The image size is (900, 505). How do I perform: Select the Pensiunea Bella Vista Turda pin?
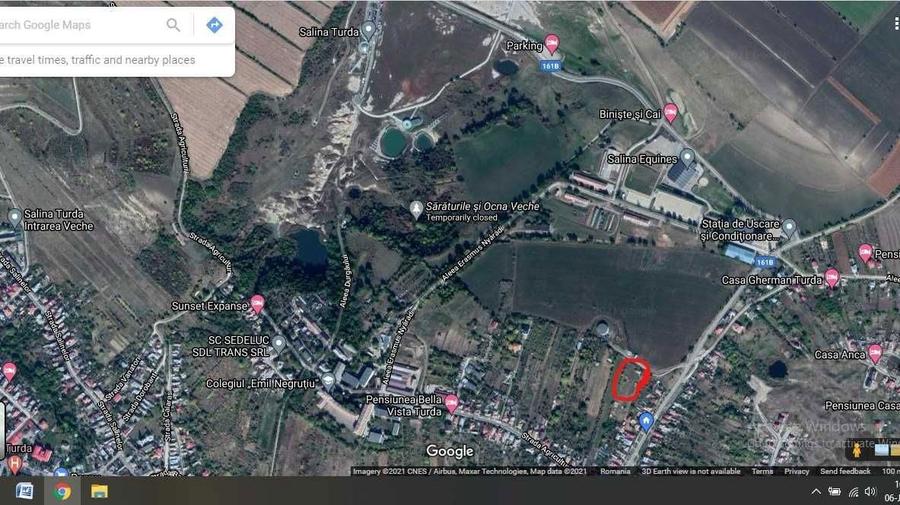(x=451, y=404)
